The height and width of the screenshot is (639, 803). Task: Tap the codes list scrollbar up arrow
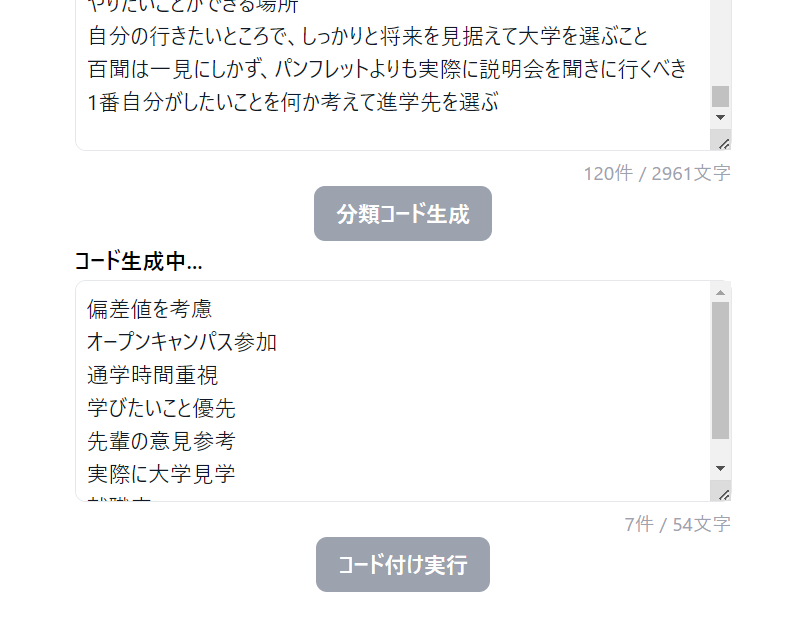pyautogui.click(x=720, y=293)
